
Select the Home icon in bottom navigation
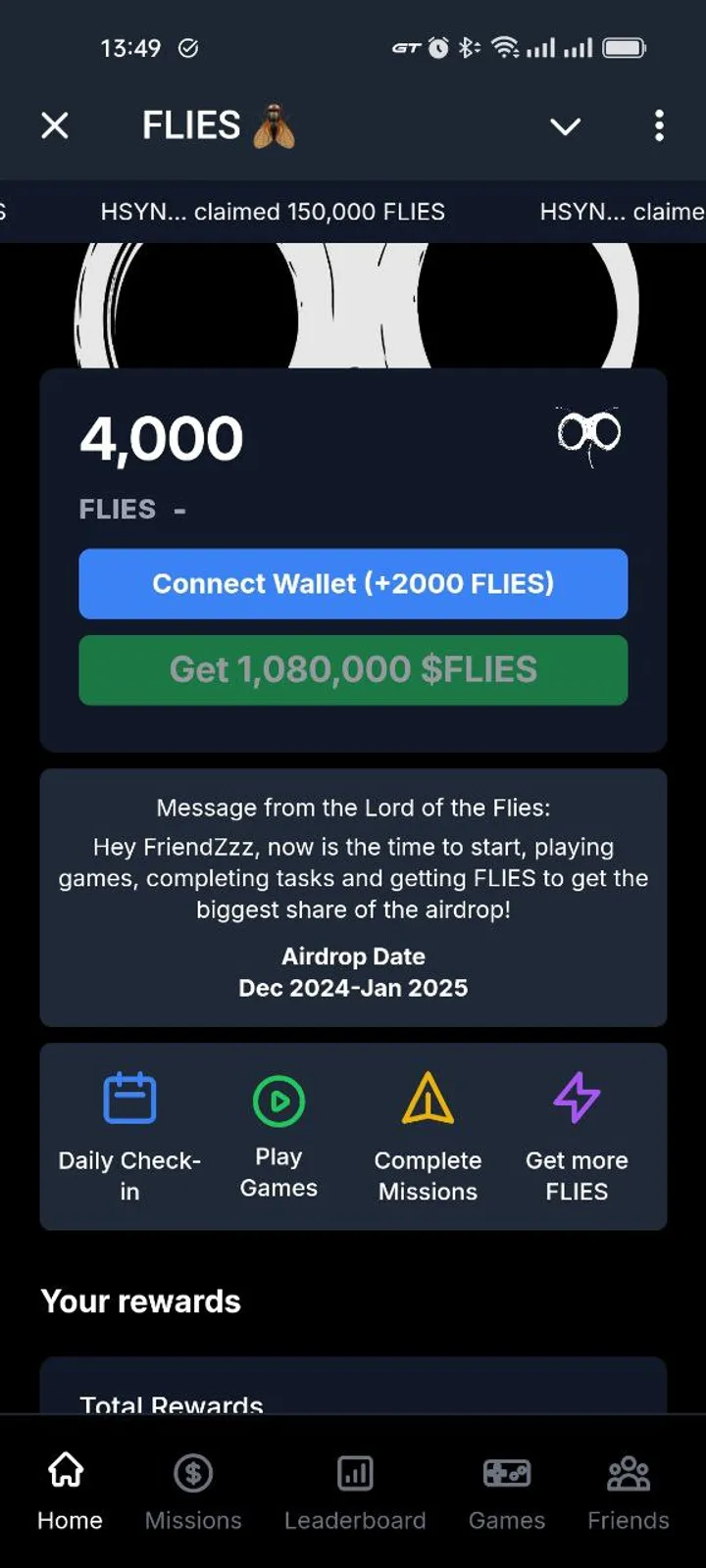click(x=67, y=1469)
